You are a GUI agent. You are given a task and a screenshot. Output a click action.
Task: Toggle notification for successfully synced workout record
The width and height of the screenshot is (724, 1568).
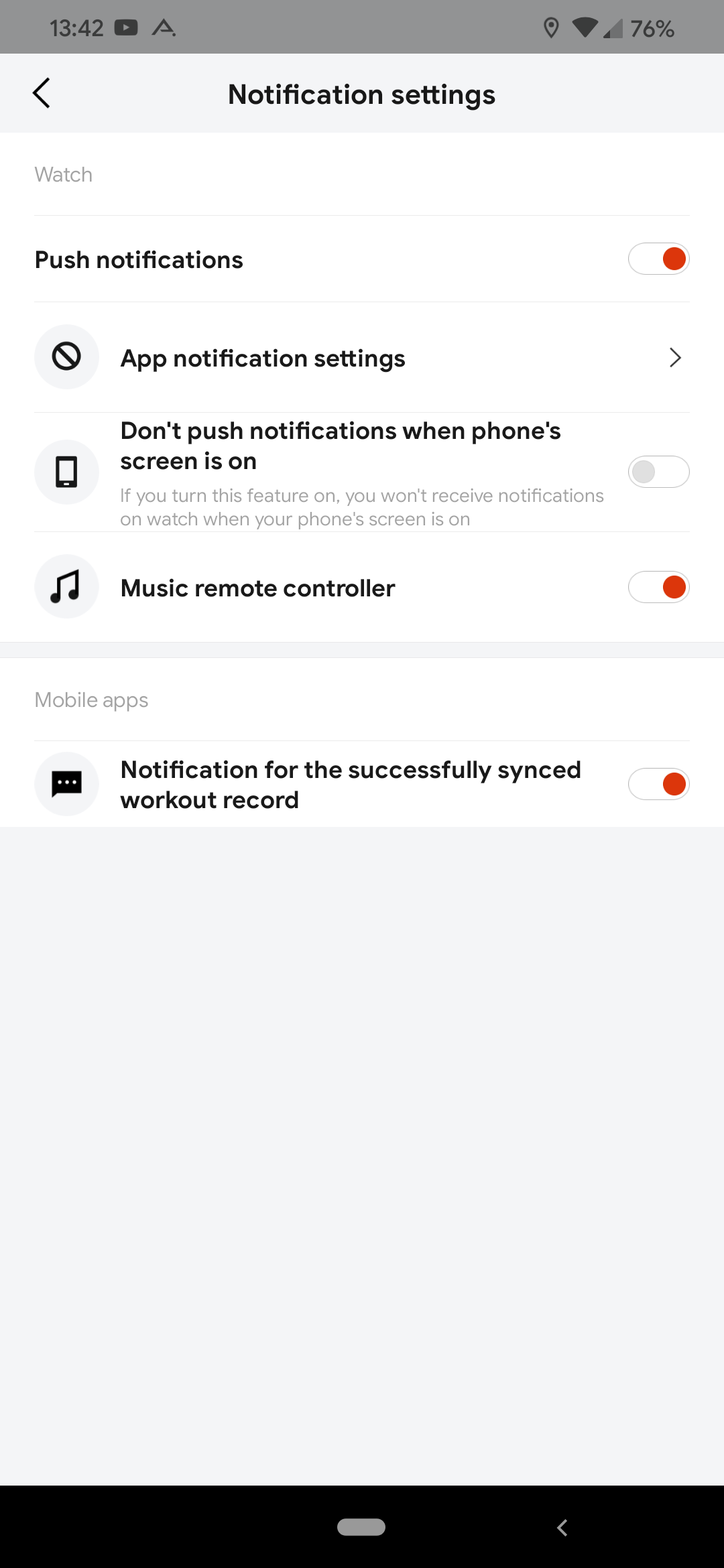click(x=658, y=784)
